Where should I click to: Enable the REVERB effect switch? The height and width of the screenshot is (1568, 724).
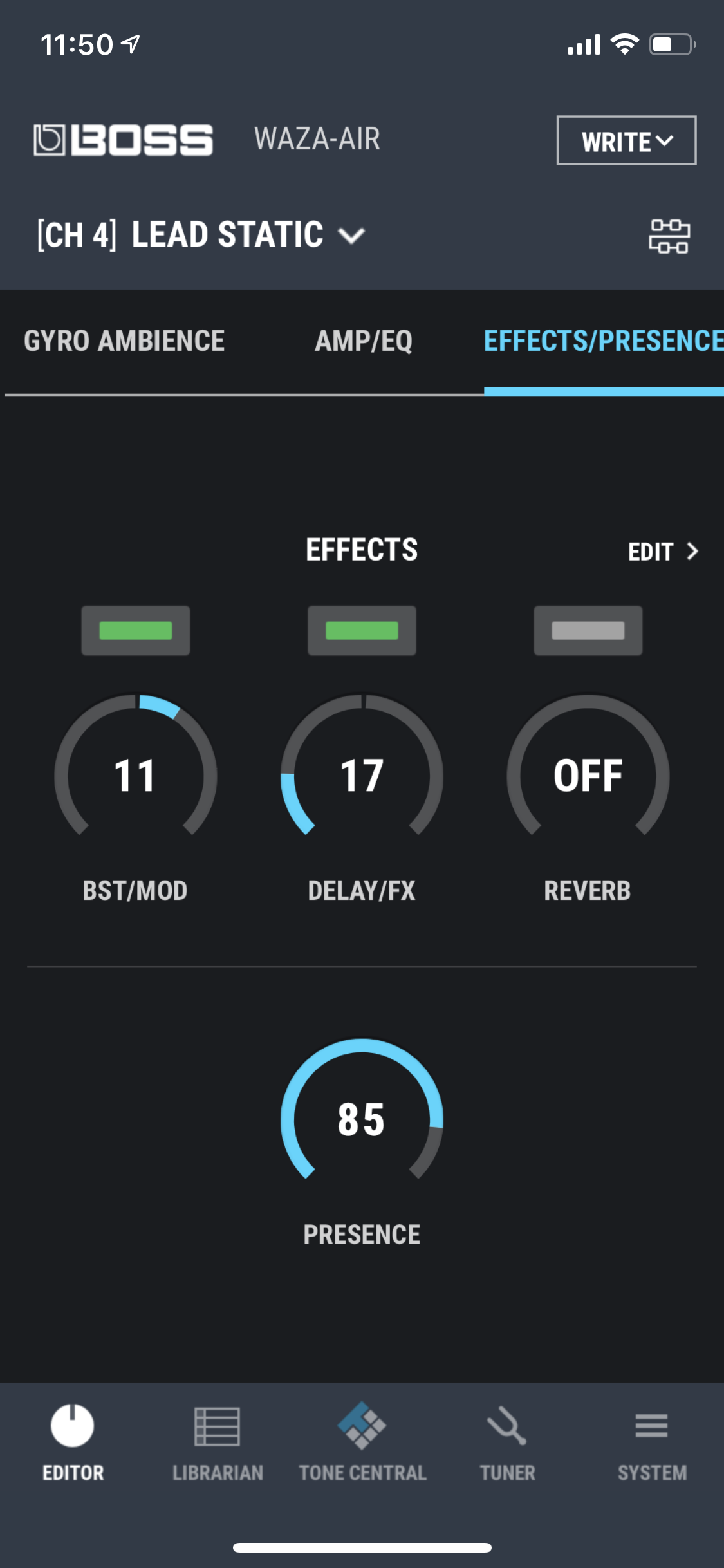click(x=588, y=631)
